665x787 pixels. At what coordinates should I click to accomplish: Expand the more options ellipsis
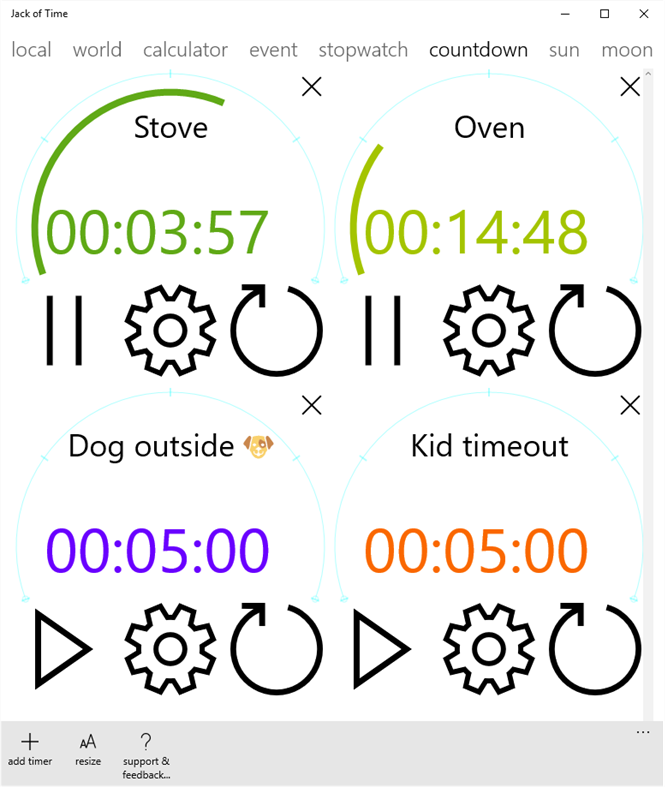click(x=643, y=733)
